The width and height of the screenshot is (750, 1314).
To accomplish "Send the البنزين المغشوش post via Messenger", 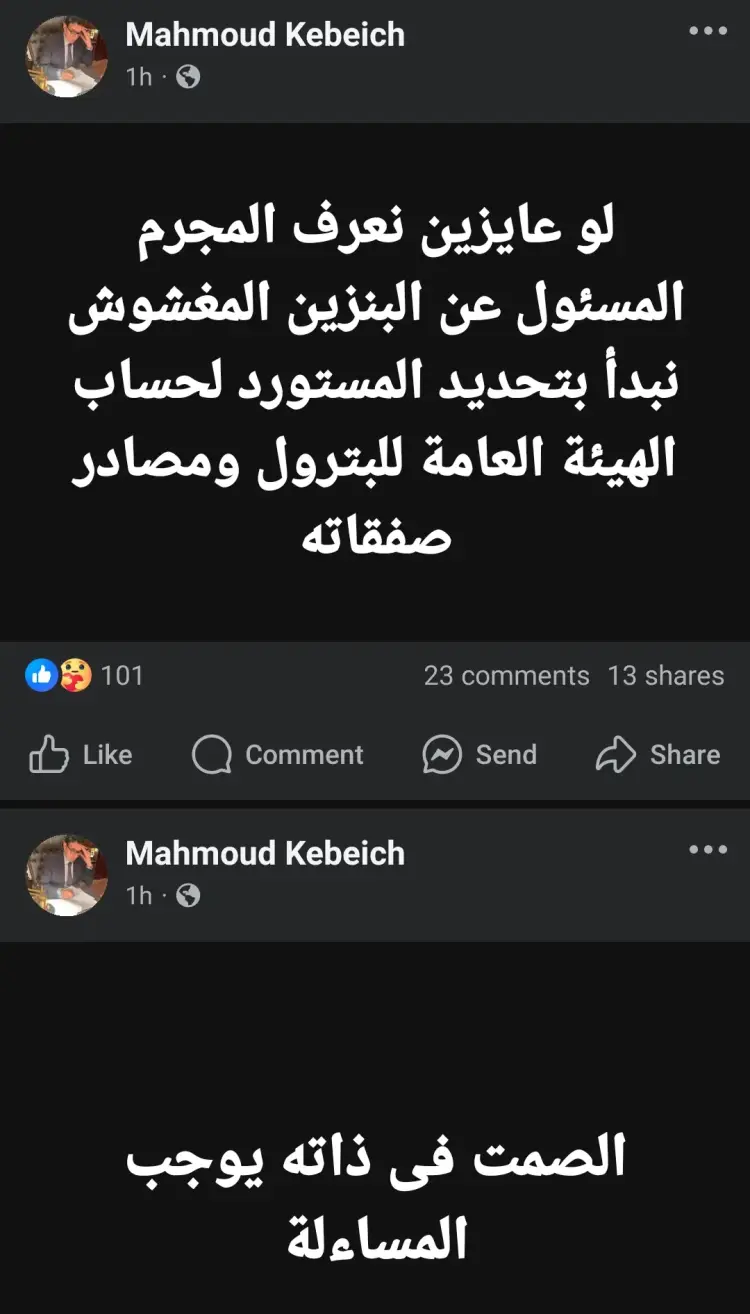I will coord(479,754).
